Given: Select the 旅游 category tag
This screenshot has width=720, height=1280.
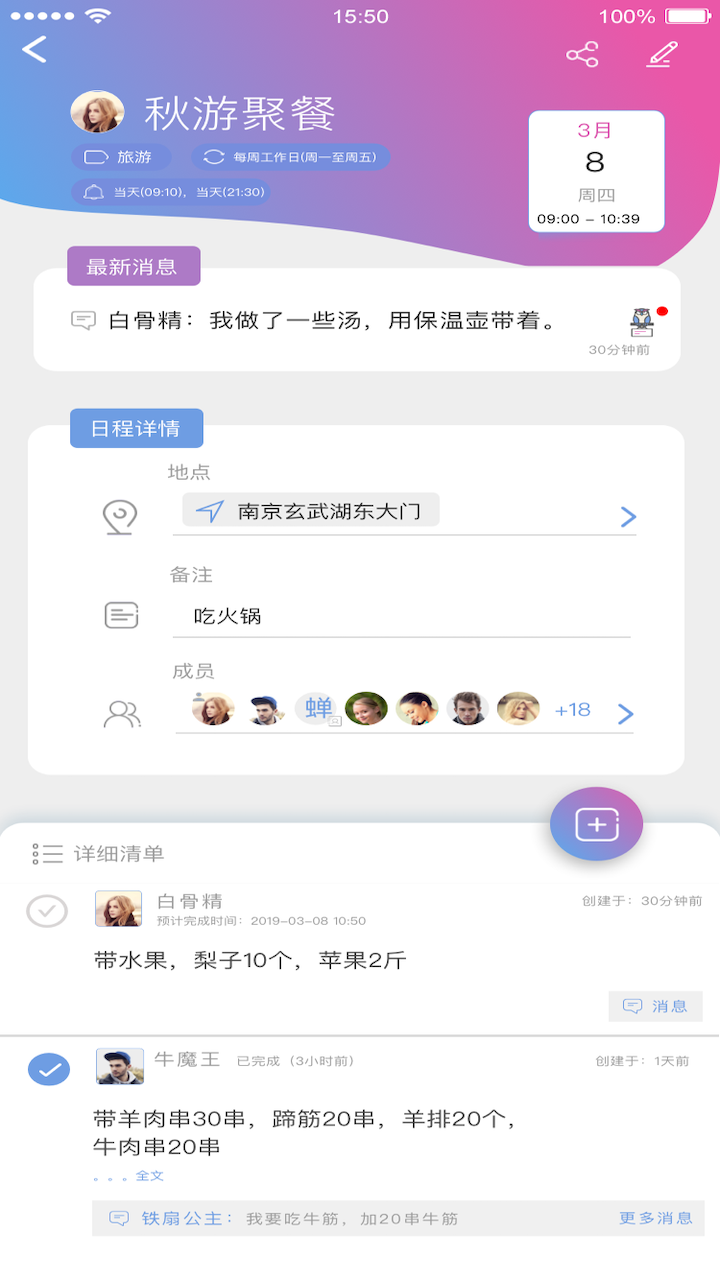Looking at the screenshot, I should click(120, 157).
